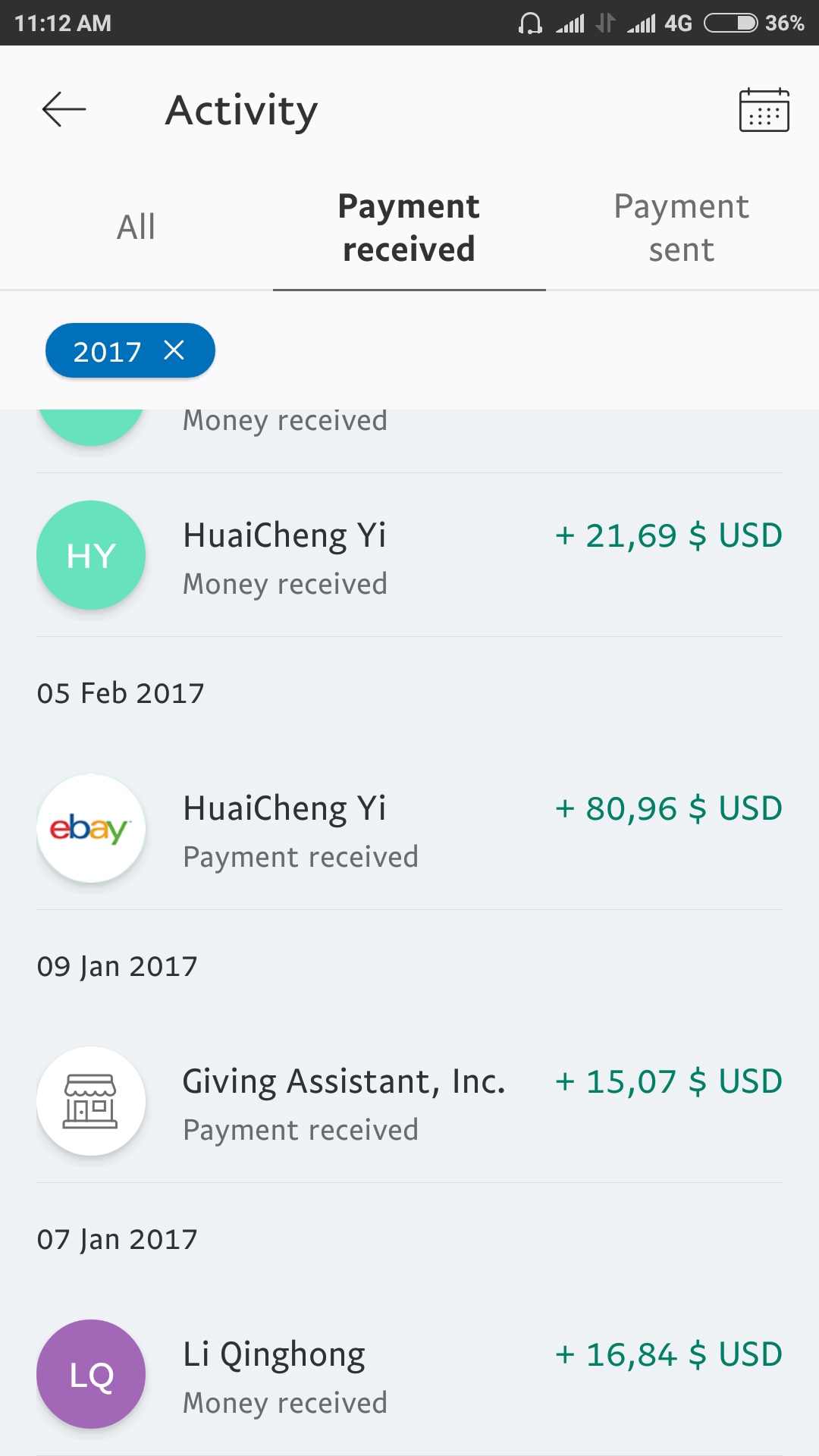Expand the HuaiCheng Yi 21,69 USD entry
The image size is (819, 1456).
(409, 555)
